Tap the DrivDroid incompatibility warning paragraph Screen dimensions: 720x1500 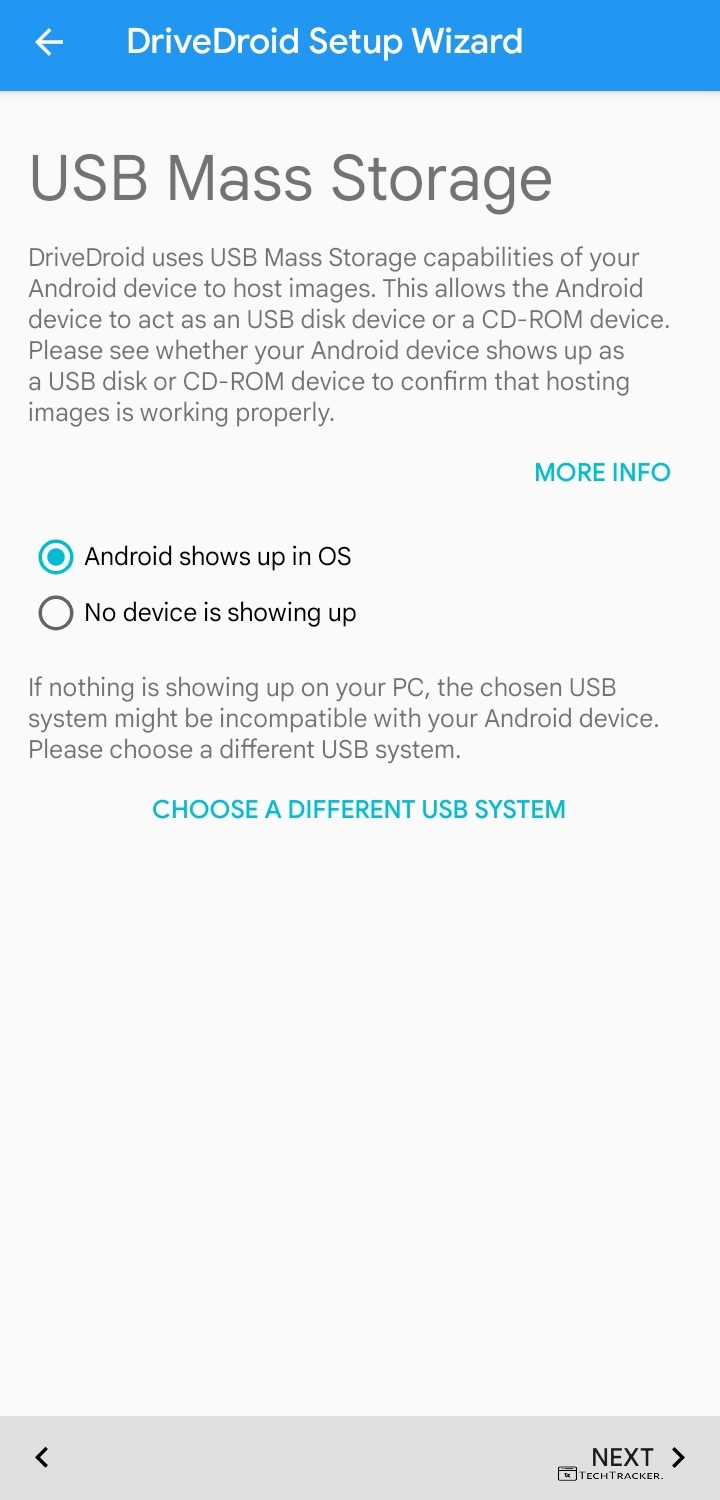tap(330, 717)
